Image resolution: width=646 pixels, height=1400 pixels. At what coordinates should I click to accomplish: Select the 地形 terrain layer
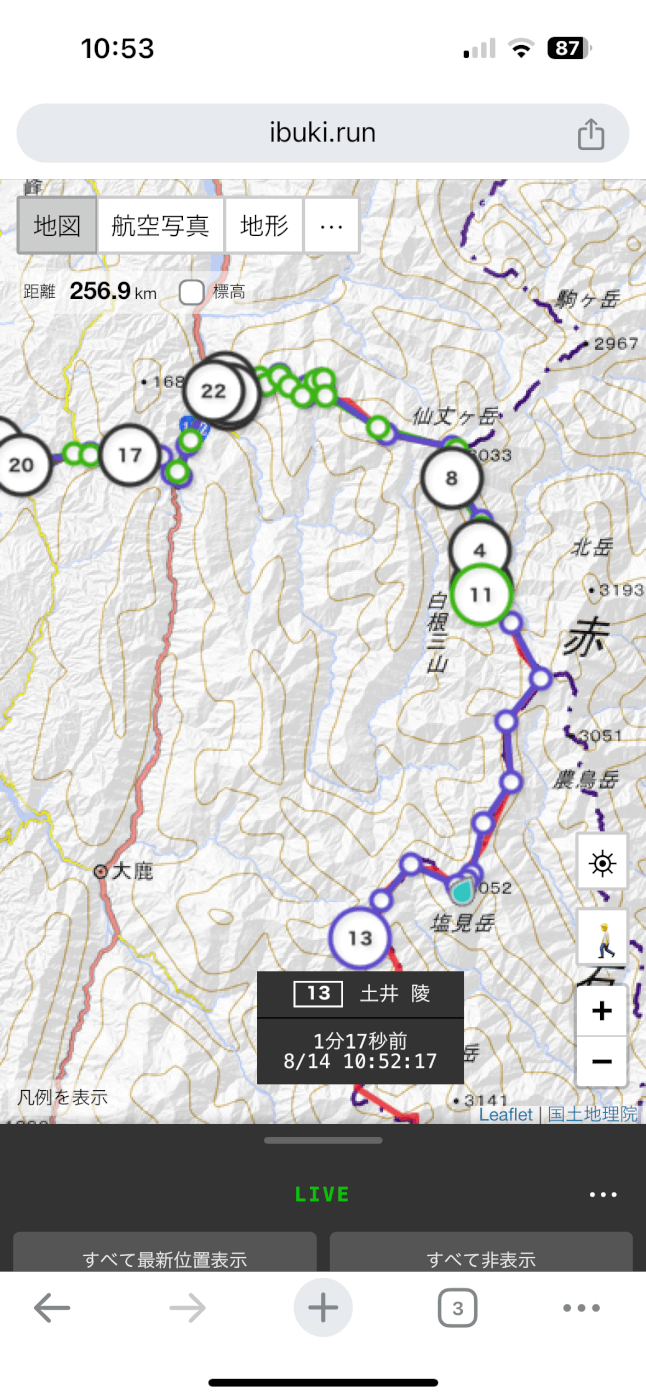point(264,225)
